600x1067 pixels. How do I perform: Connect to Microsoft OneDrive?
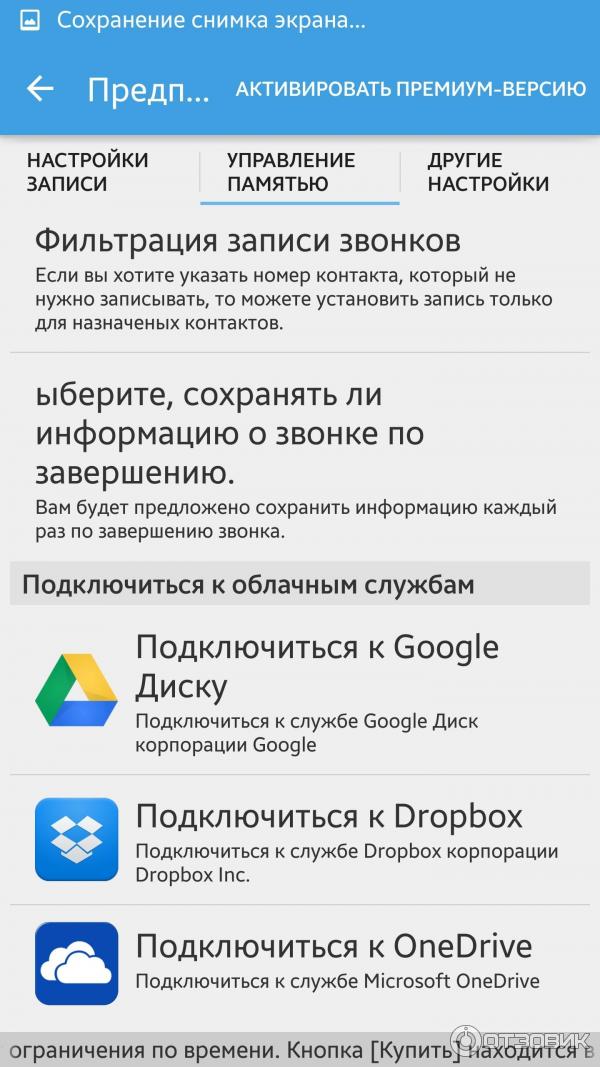tap(299, 962)
